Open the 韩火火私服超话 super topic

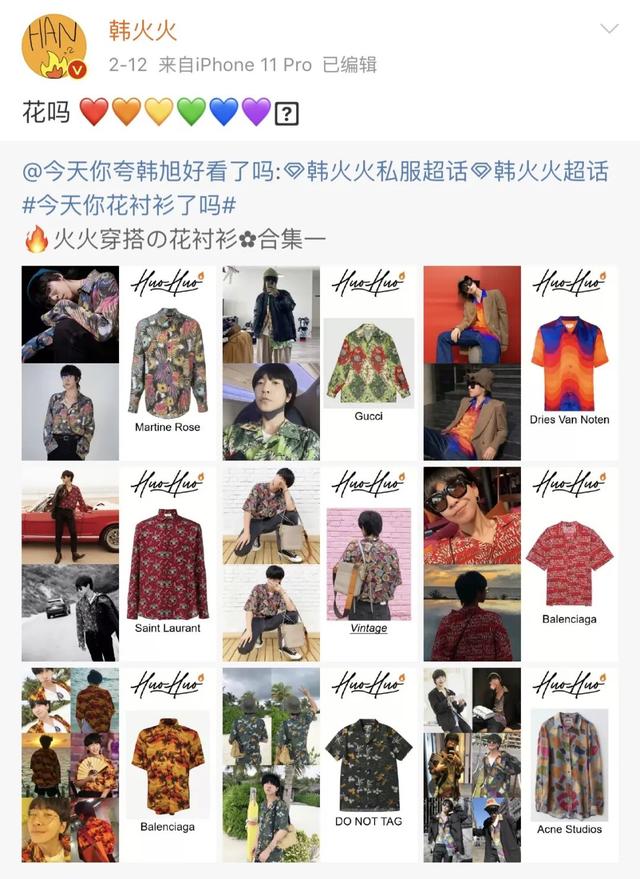[x=388, y=171]
